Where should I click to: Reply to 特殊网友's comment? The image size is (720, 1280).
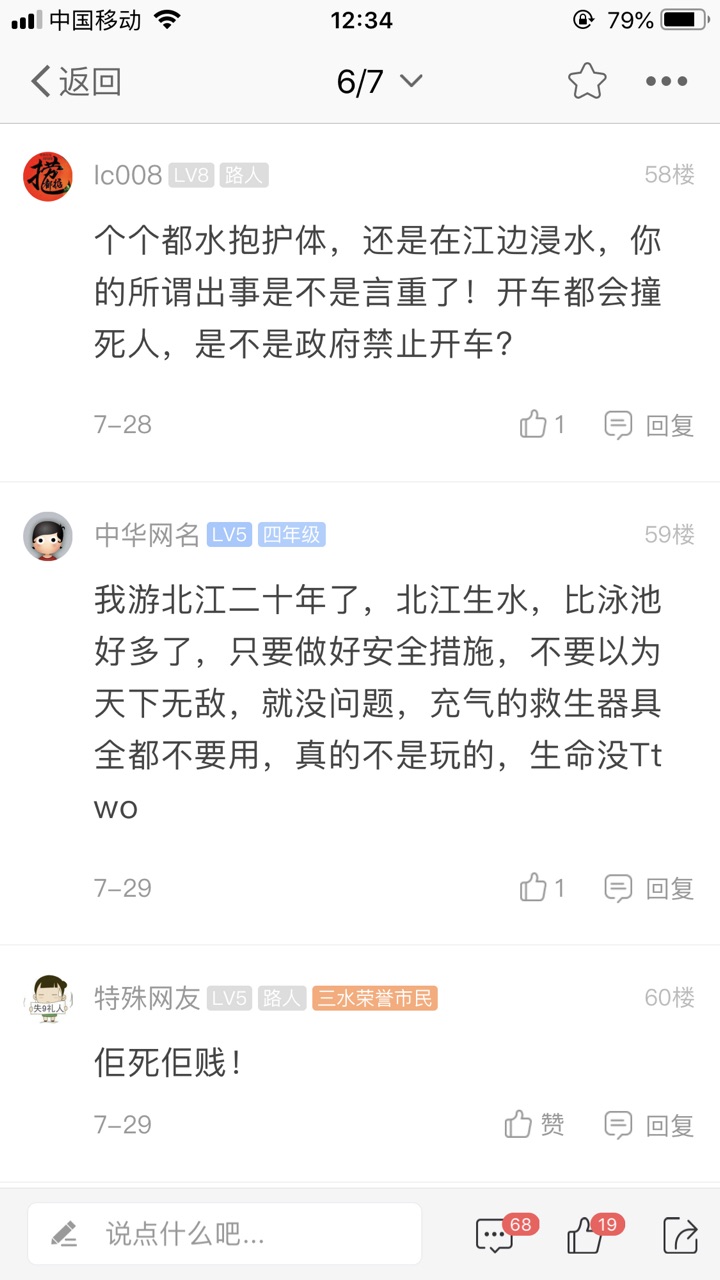coord(650,1125)
